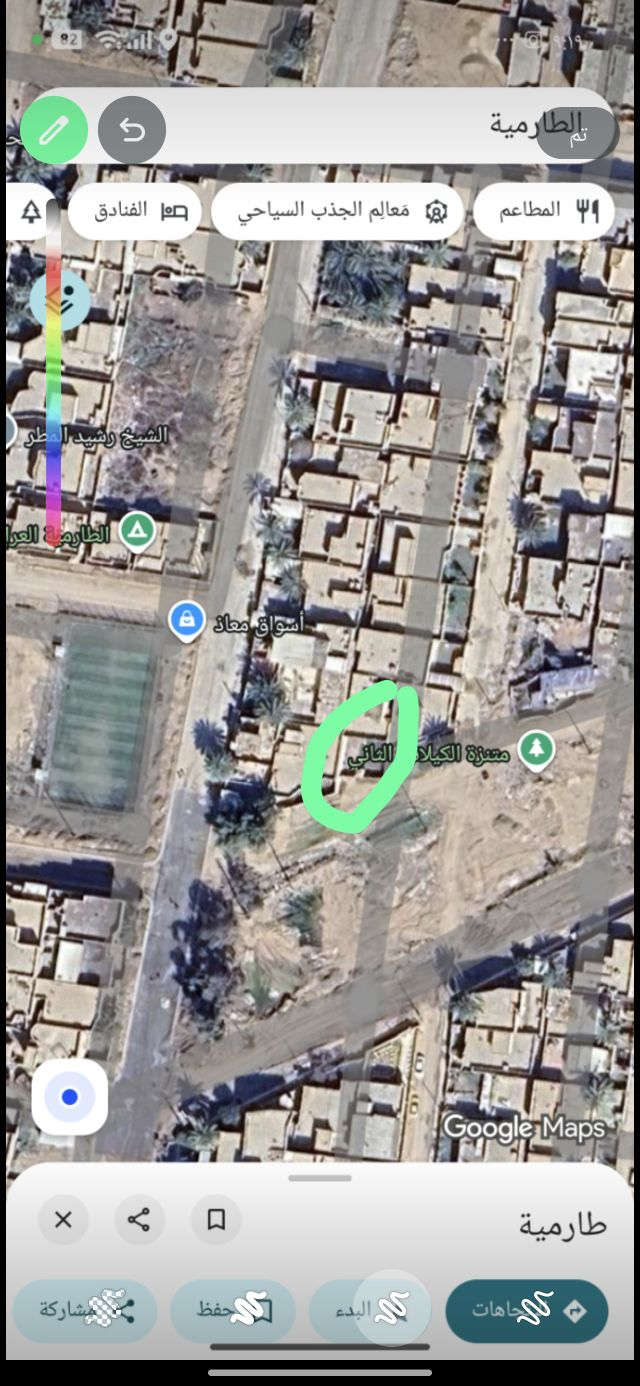This screenshot has width=640, height=1386.
Task: Tap the green pencil drawing tool
Action: (x=54, y=129)
